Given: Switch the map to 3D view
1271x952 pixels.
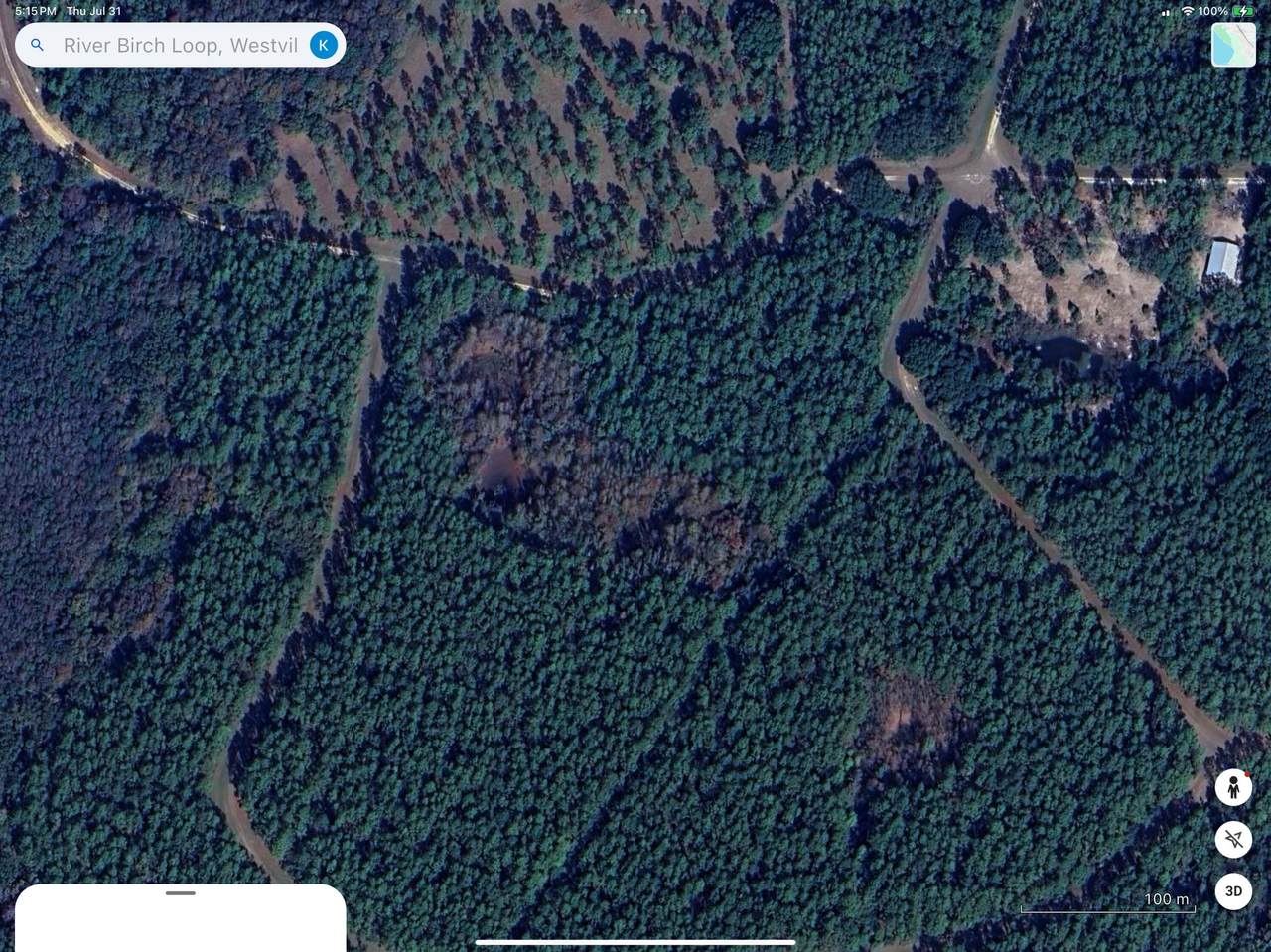Looking at the screenshot, I should point(1233,891).
